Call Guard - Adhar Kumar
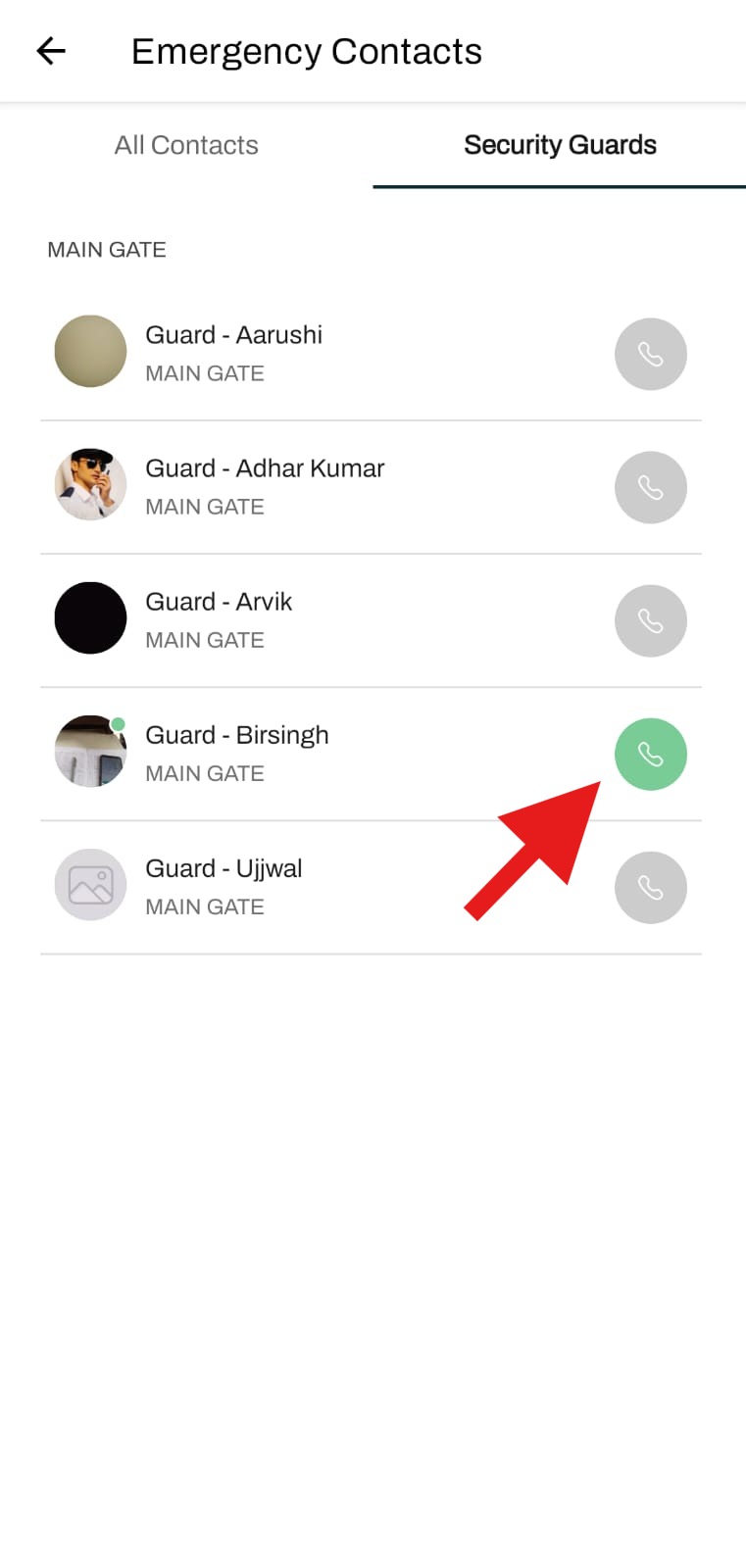The width and height of the screenshot is (746, 1568). tap(650, 487)
